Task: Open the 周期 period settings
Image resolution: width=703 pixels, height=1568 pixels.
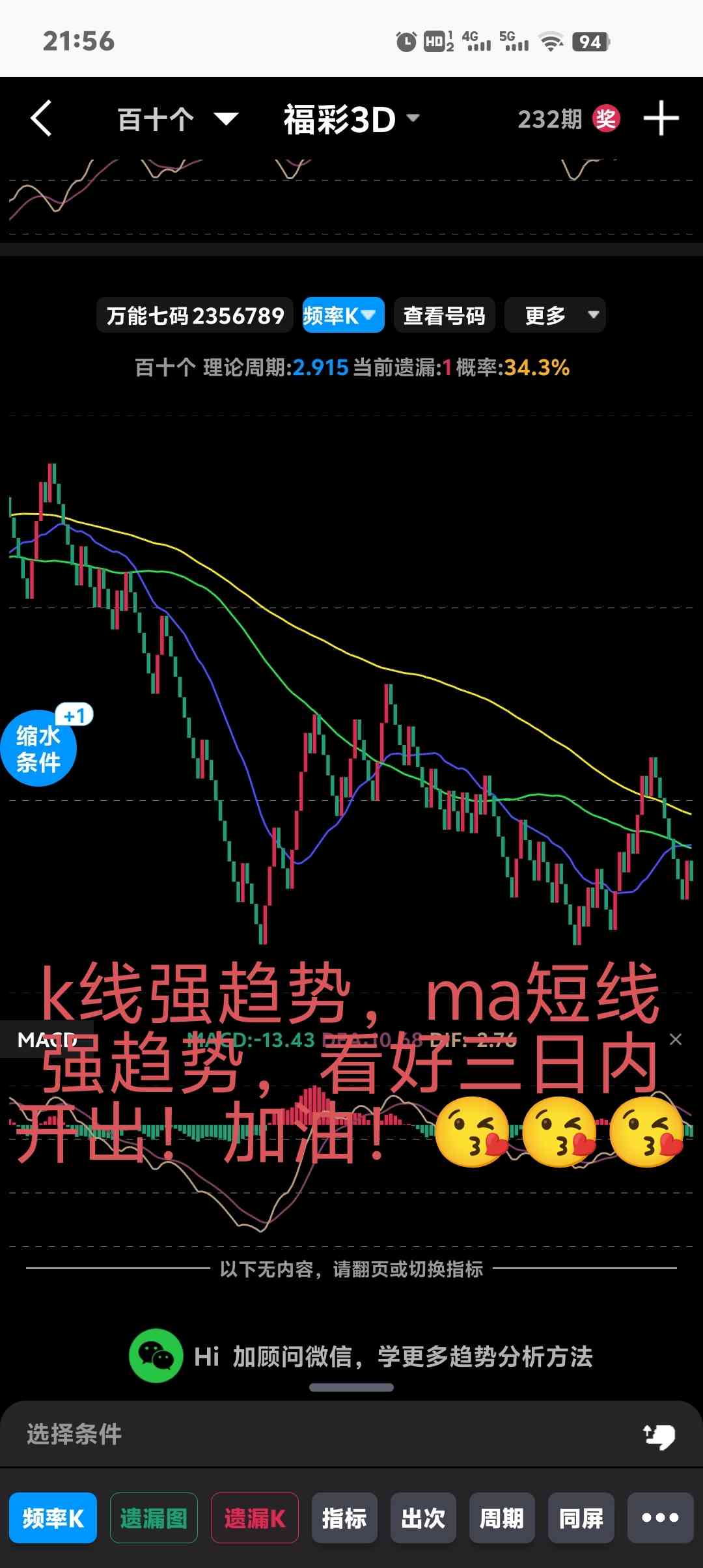Action: (502, 1519)
